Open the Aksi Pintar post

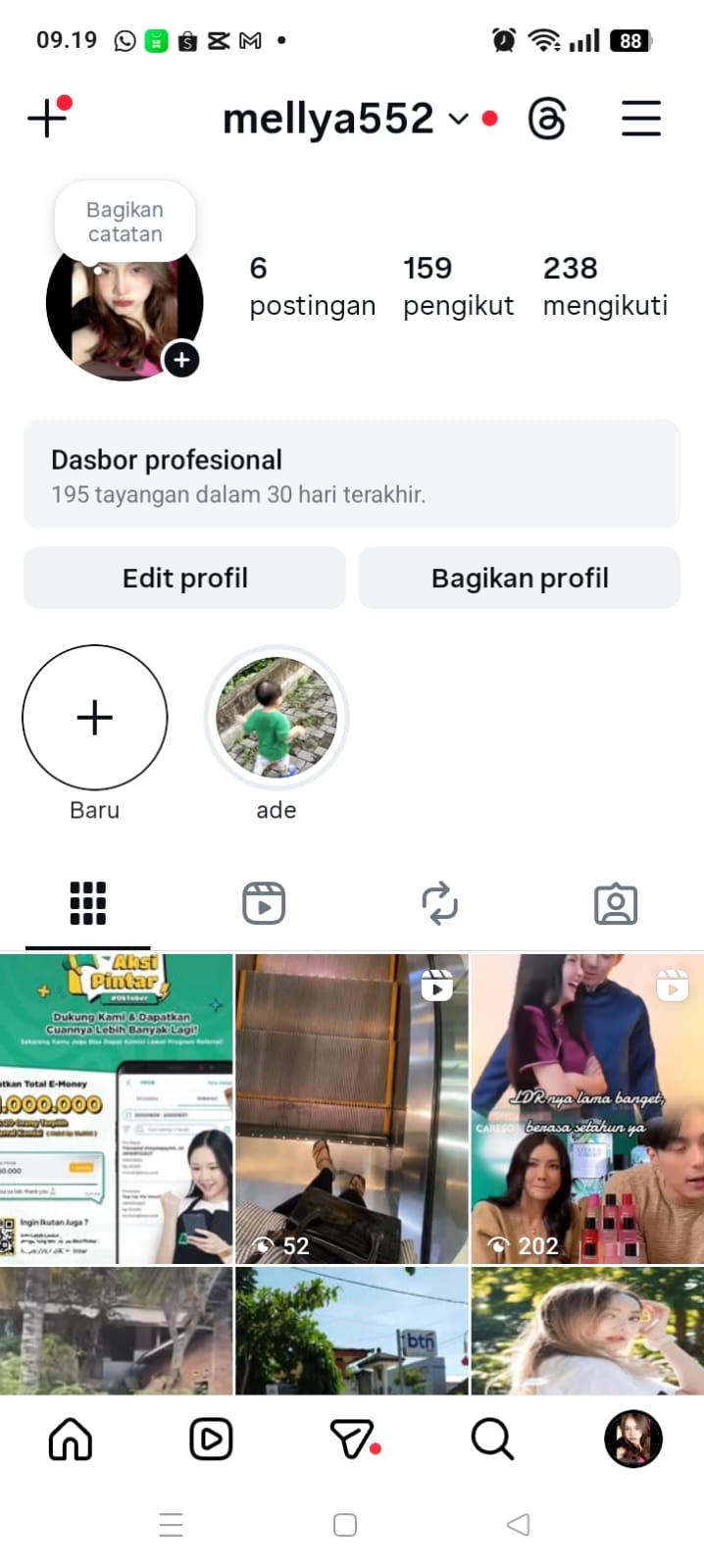(117, 1108)
